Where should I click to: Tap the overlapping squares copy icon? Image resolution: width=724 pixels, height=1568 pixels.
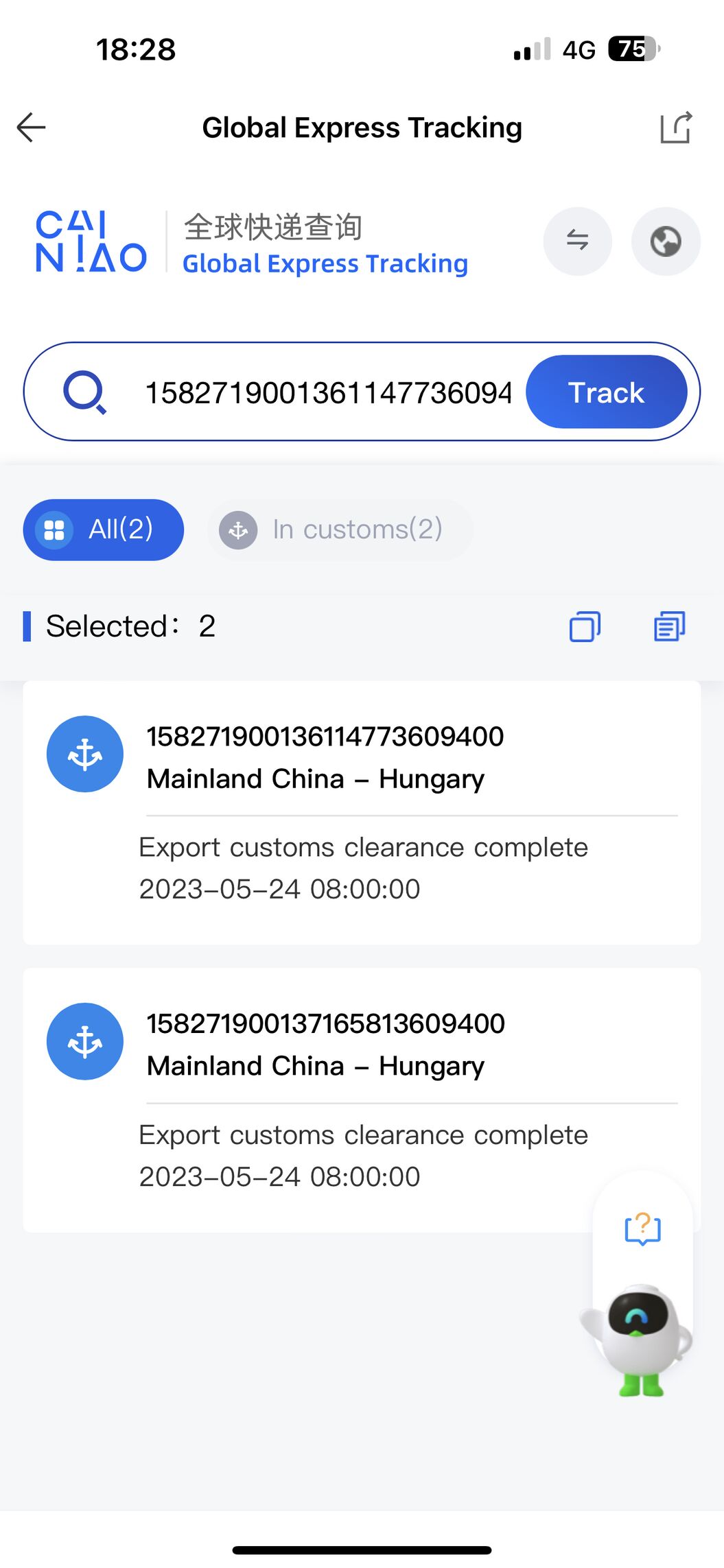tap(585, 626)
